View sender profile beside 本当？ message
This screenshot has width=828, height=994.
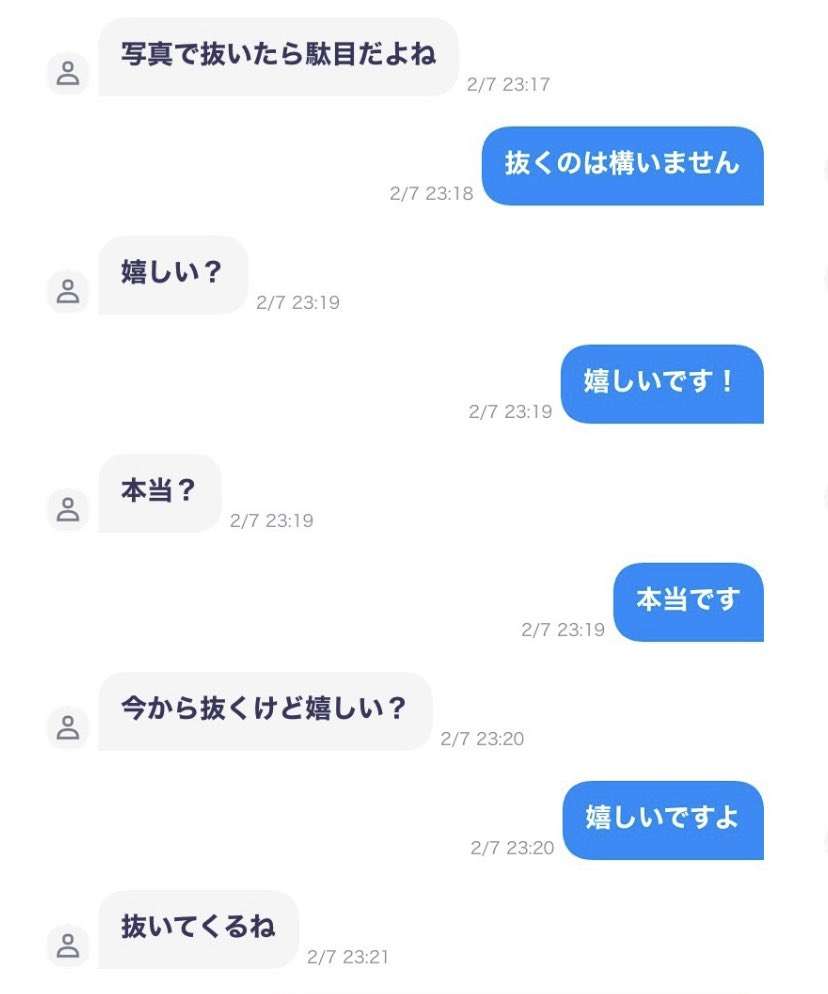[68, 509]
